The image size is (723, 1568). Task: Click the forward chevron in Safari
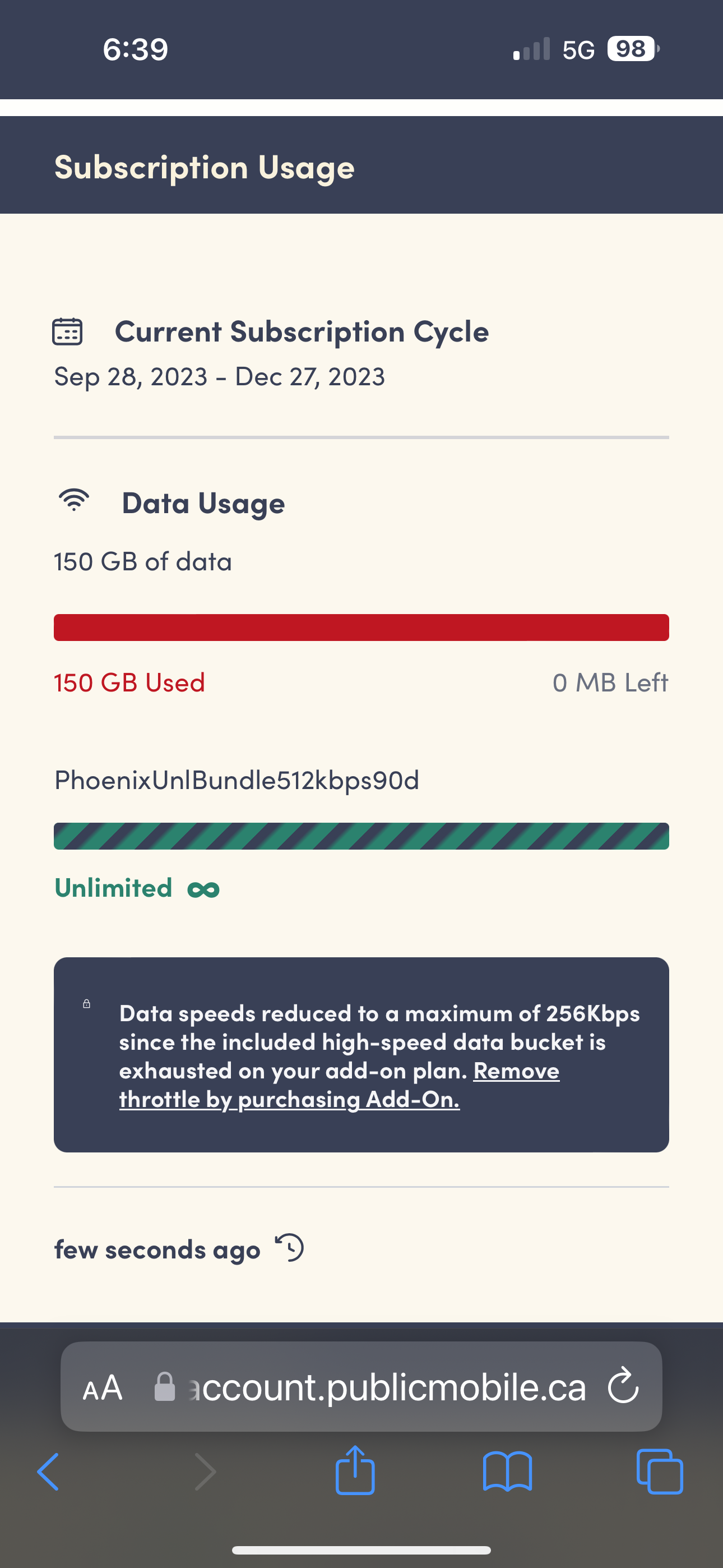pyautogui.click(x=205, y=1473)
